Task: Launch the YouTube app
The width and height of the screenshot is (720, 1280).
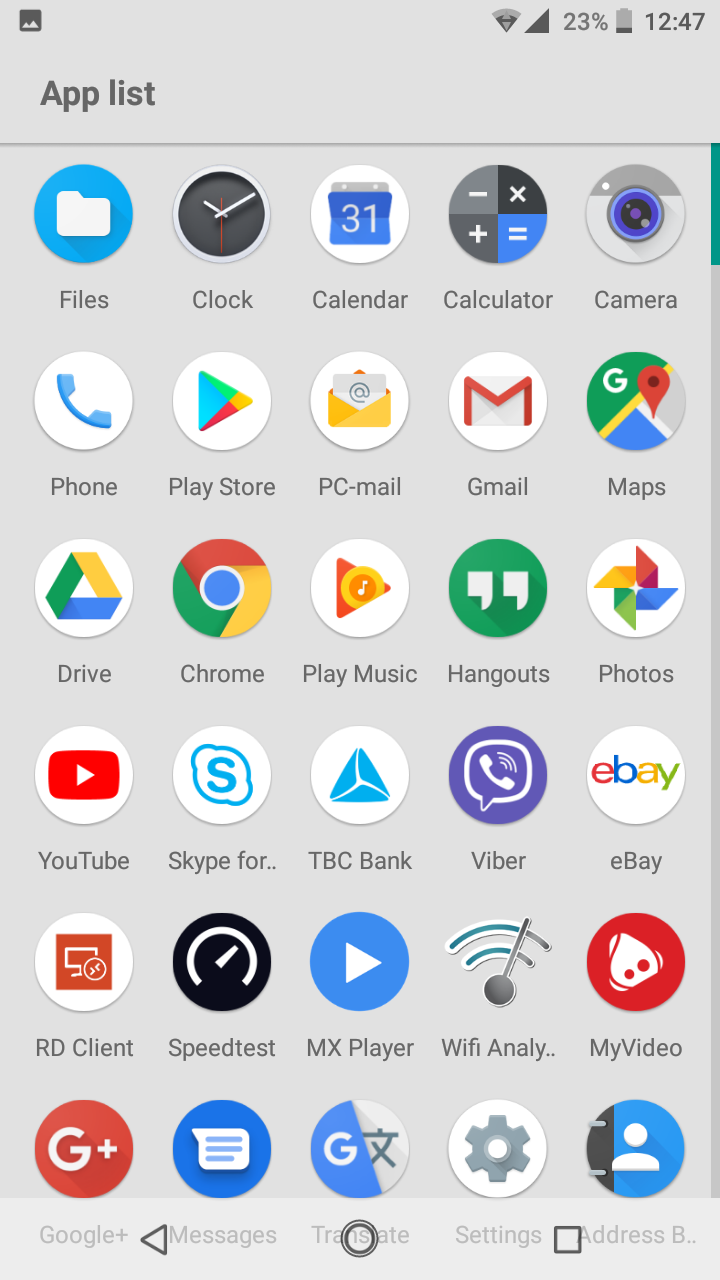Action: pos(84,776)
